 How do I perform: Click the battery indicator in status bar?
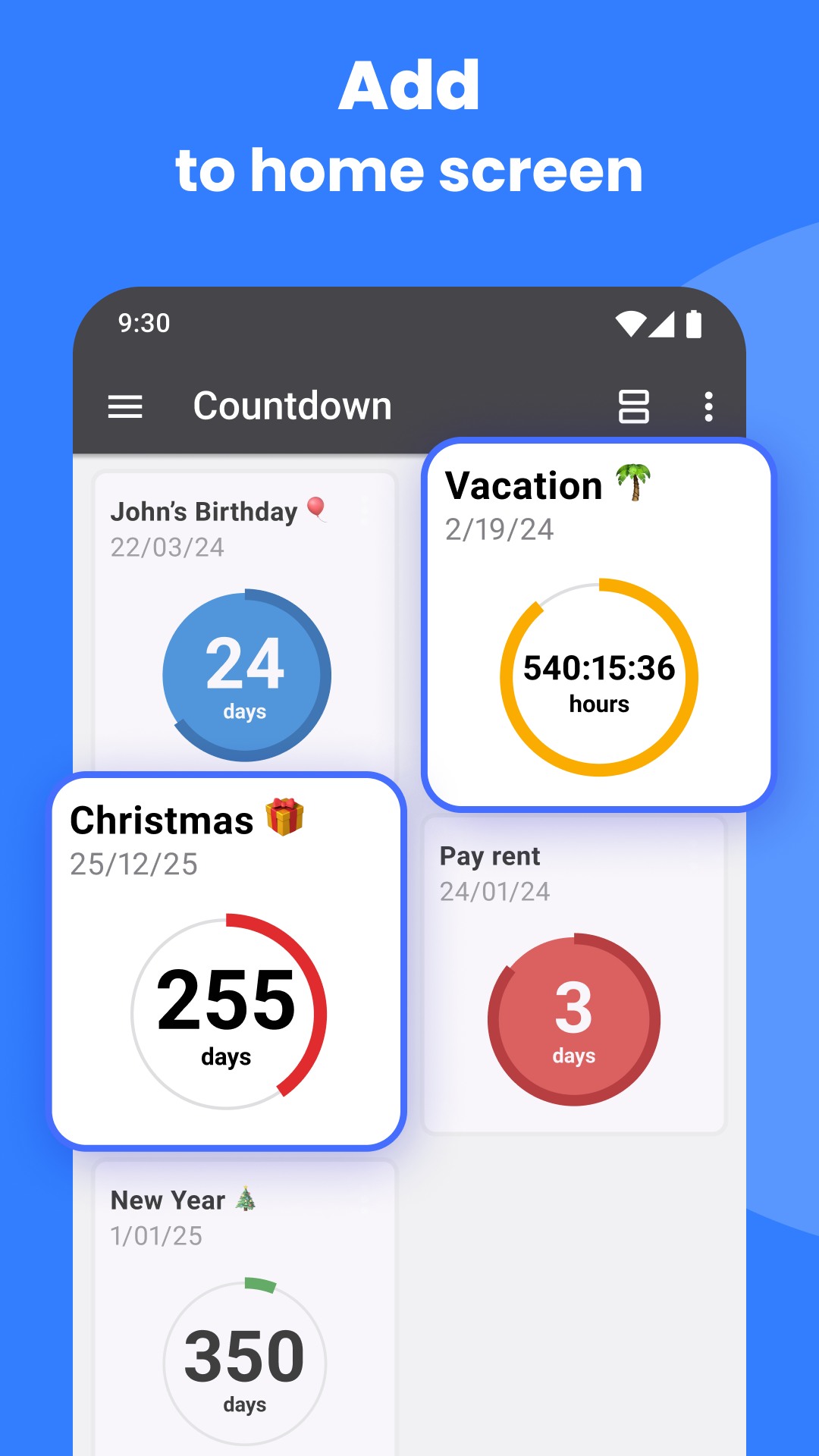click(692, 322)
